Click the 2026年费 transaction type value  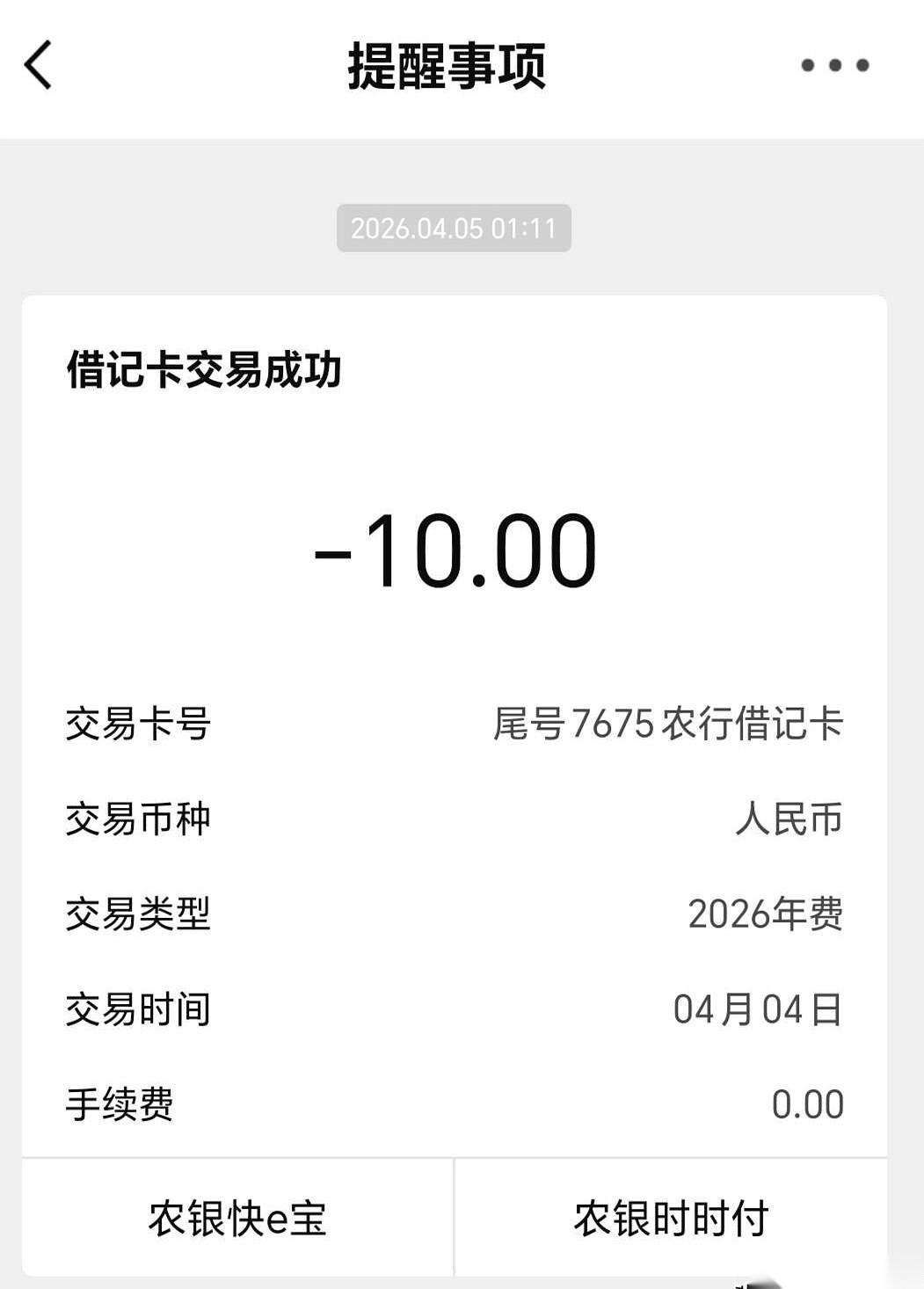767,914
